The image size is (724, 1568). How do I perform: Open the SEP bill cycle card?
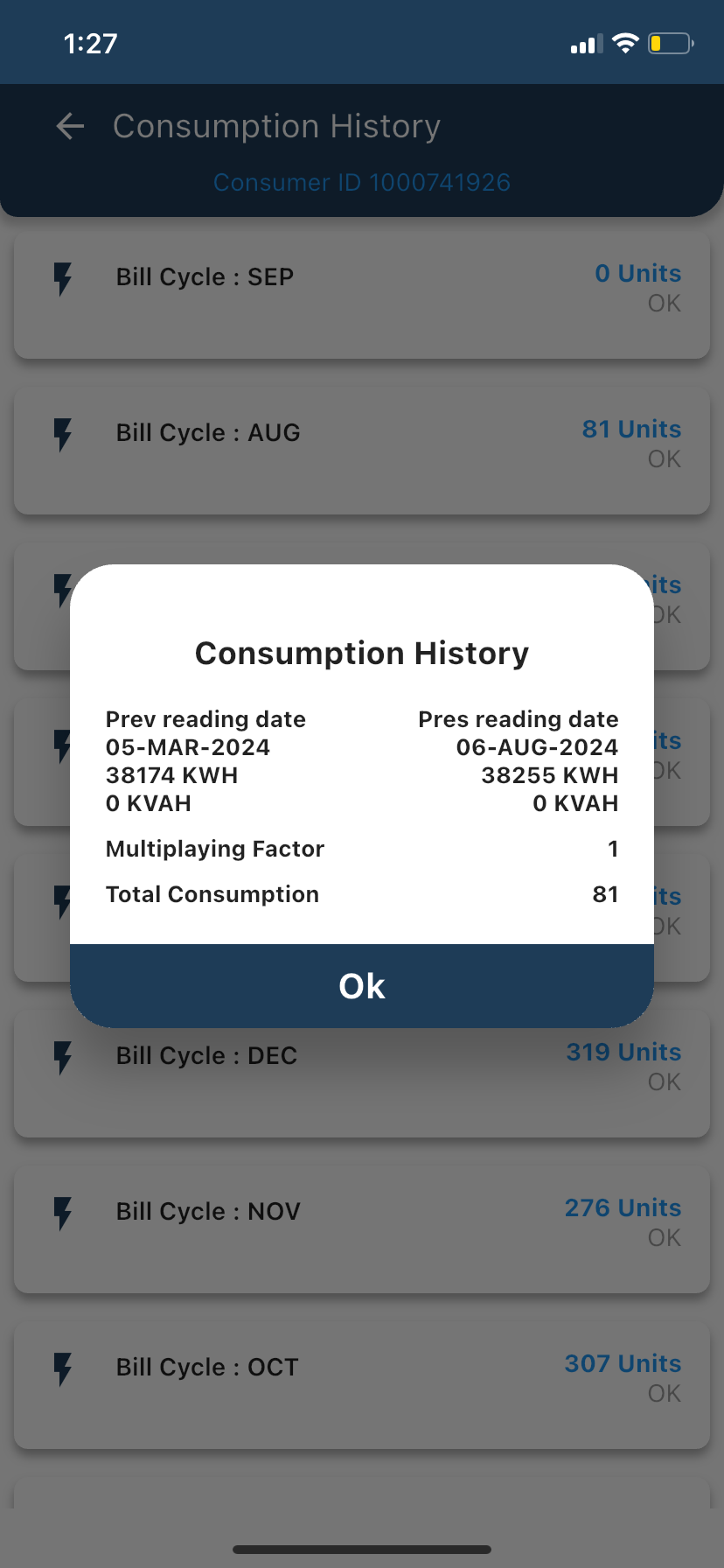click(x=362, y=294)
